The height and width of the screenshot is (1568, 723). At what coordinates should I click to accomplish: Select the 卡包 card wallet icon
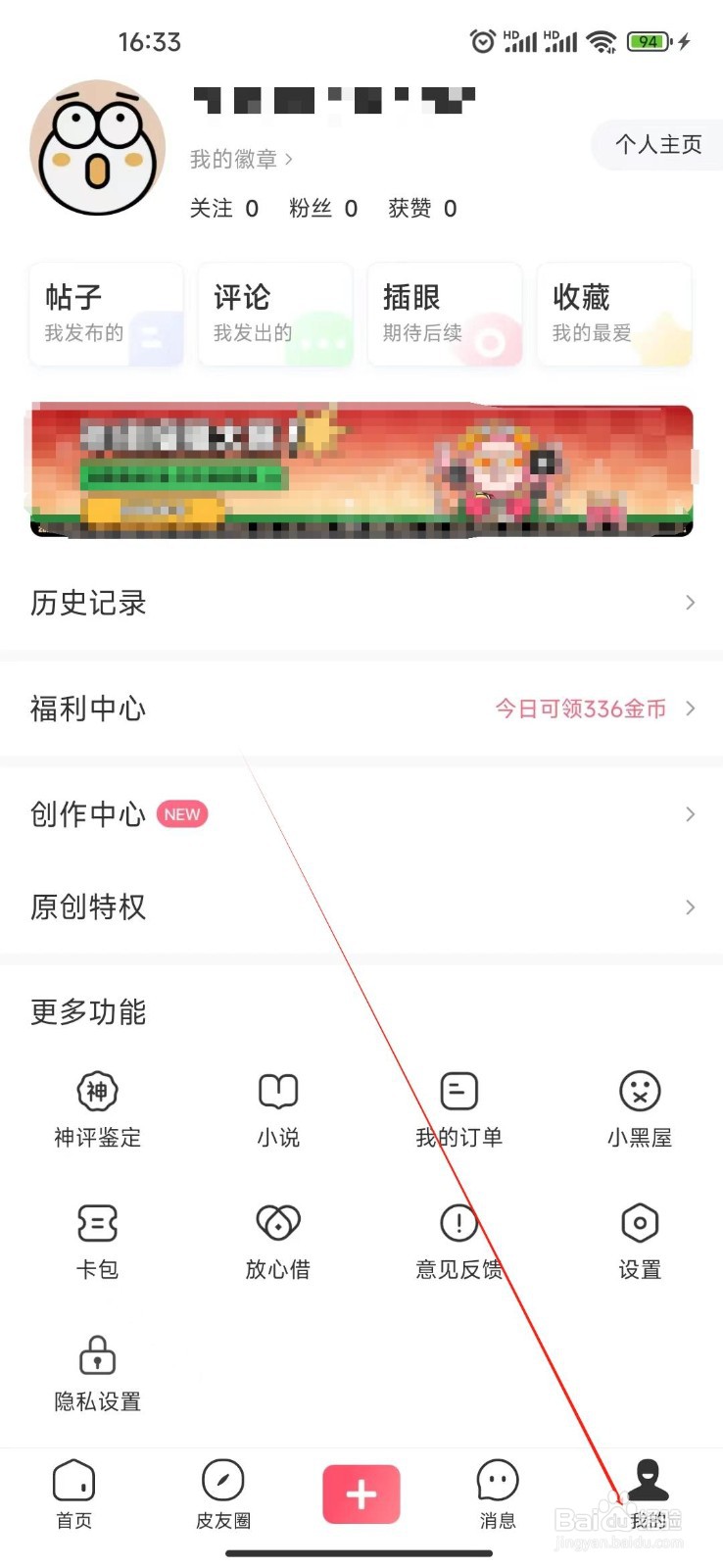(x=97, y=1240)
